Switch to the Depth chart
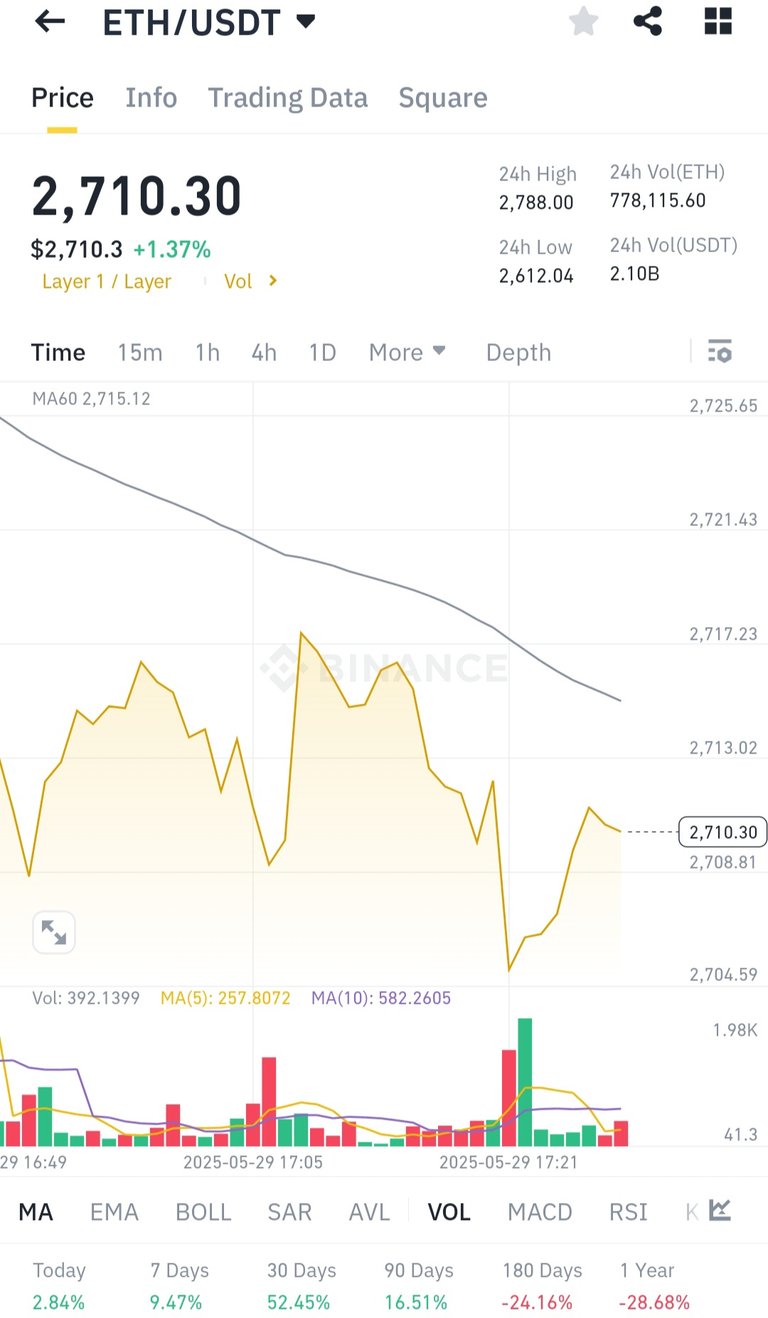 518,352
